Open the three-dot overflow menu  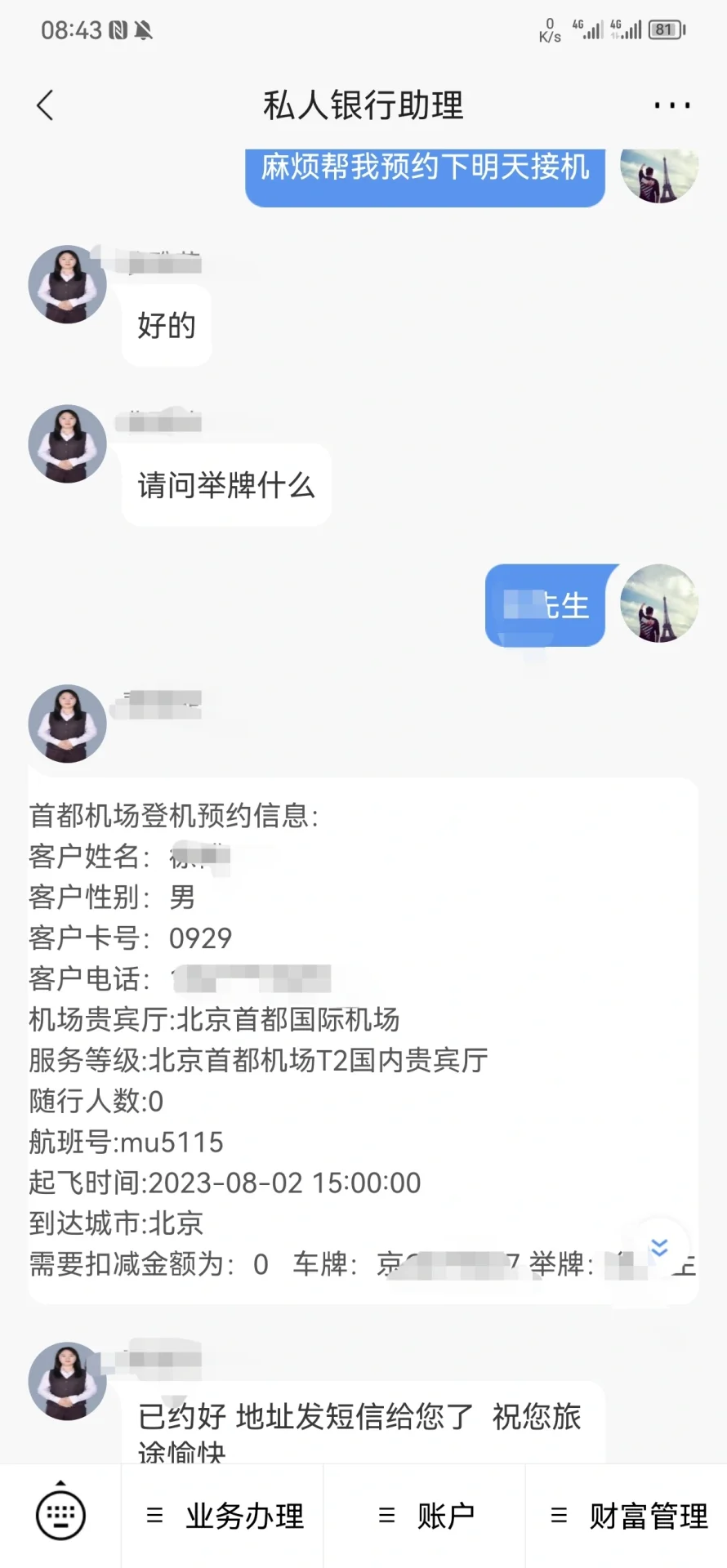[671, 105]
